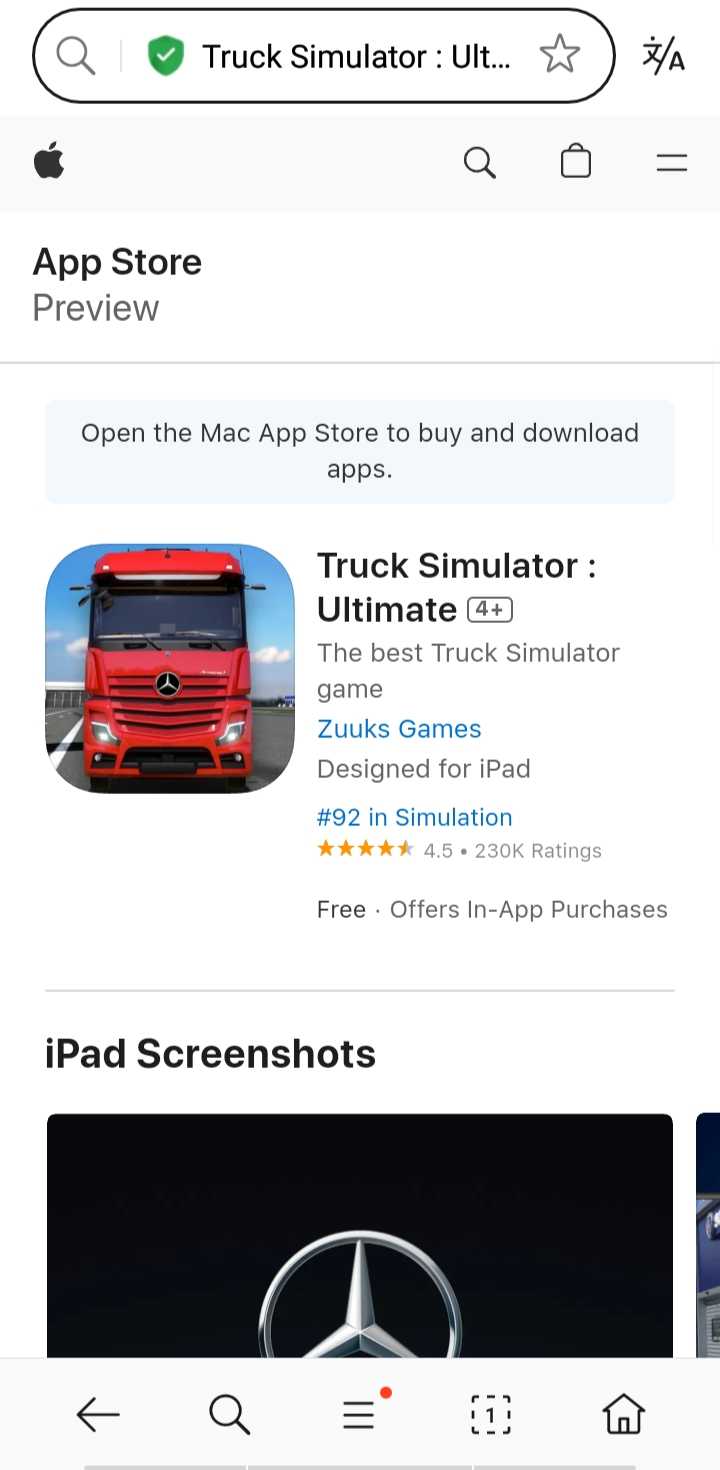The image size is (720, 1470).
Task: Open the Apple shopping bag
Action: [576, 161]
